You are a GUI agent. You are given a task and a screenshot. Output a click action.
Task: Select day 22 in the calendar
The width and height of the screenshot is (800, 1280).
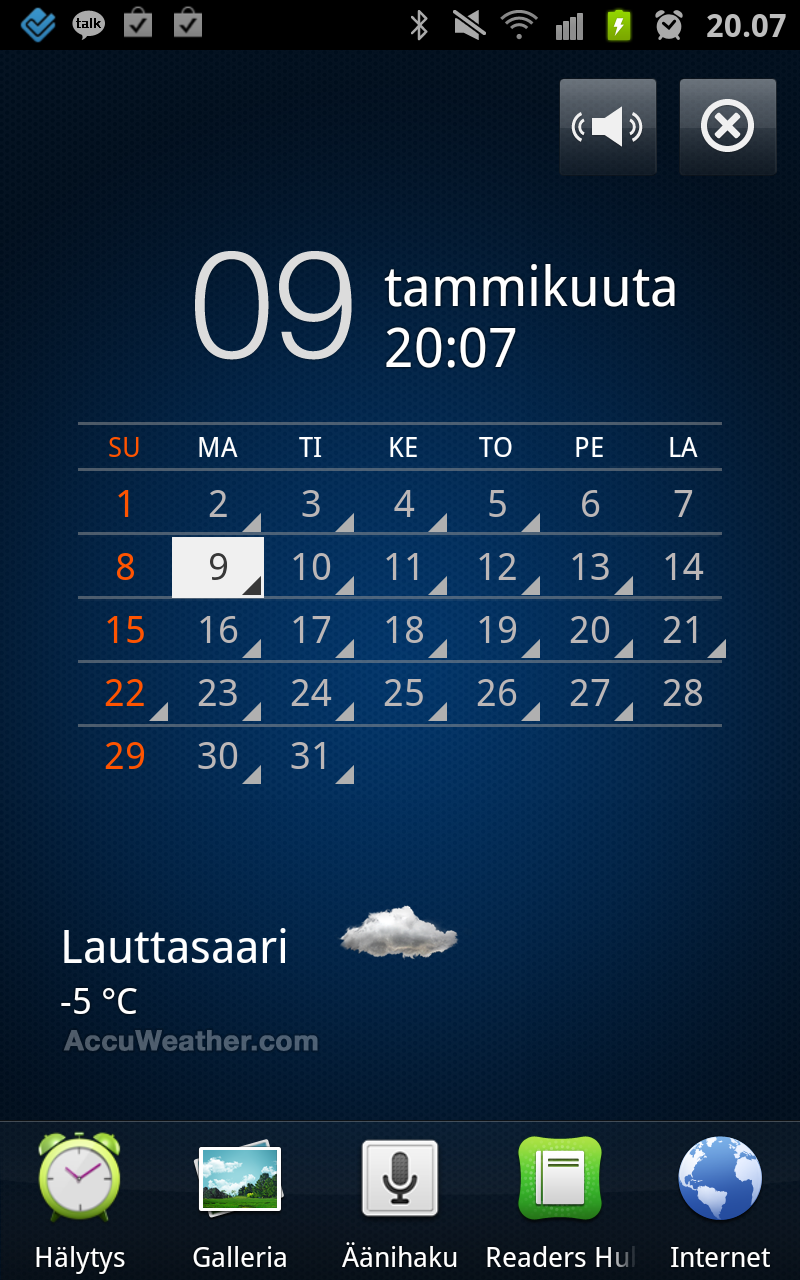(125, 693)
